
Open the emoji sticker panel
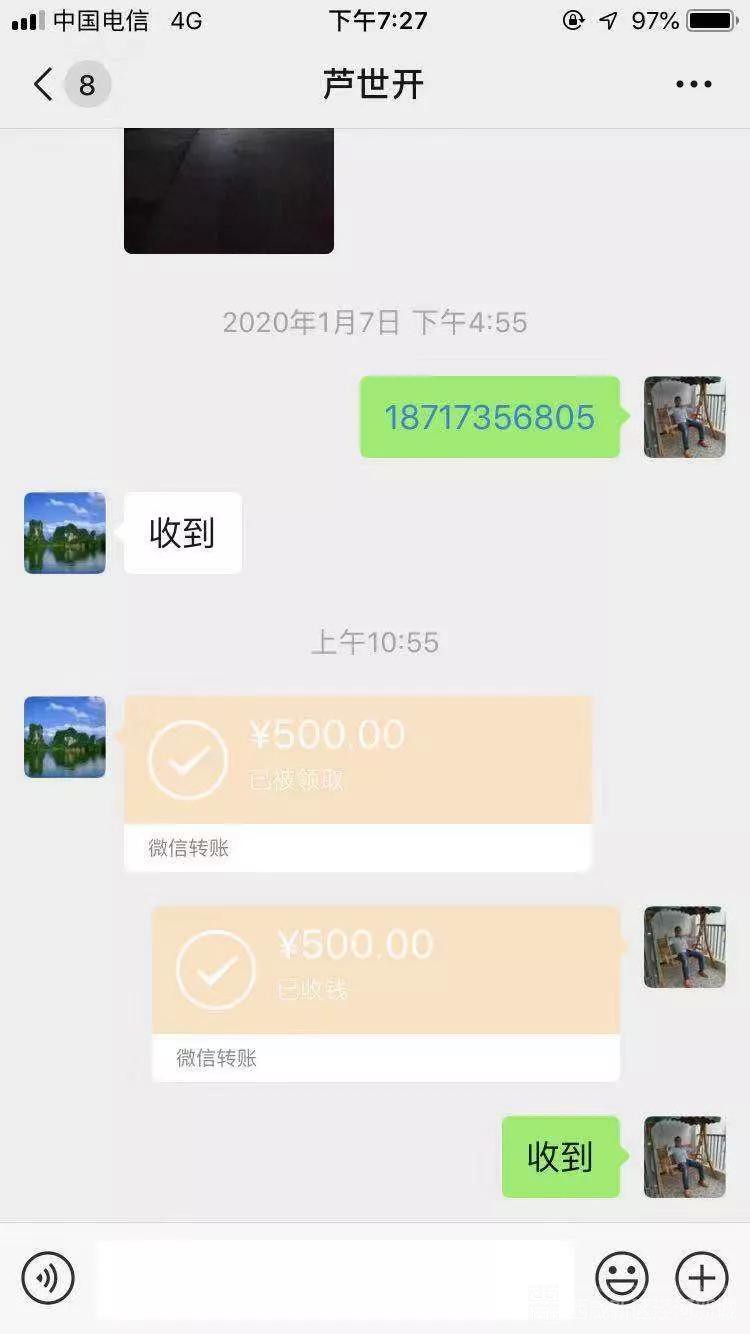622,1277
